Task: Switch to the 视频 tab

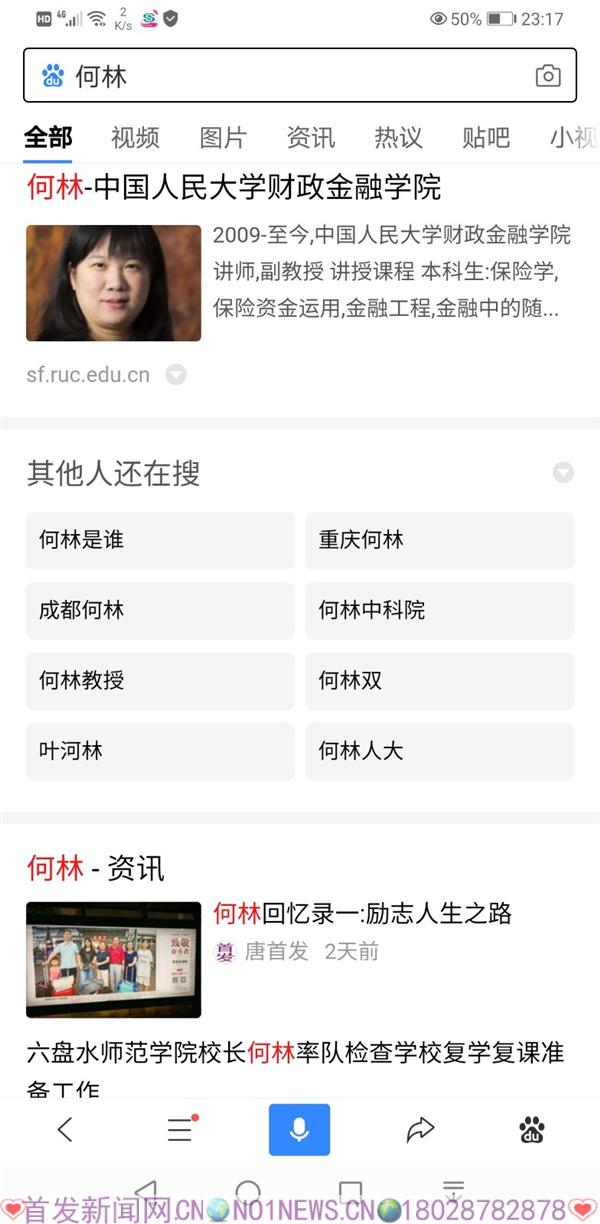Action: pyautogui.click(x=135, y=138)
